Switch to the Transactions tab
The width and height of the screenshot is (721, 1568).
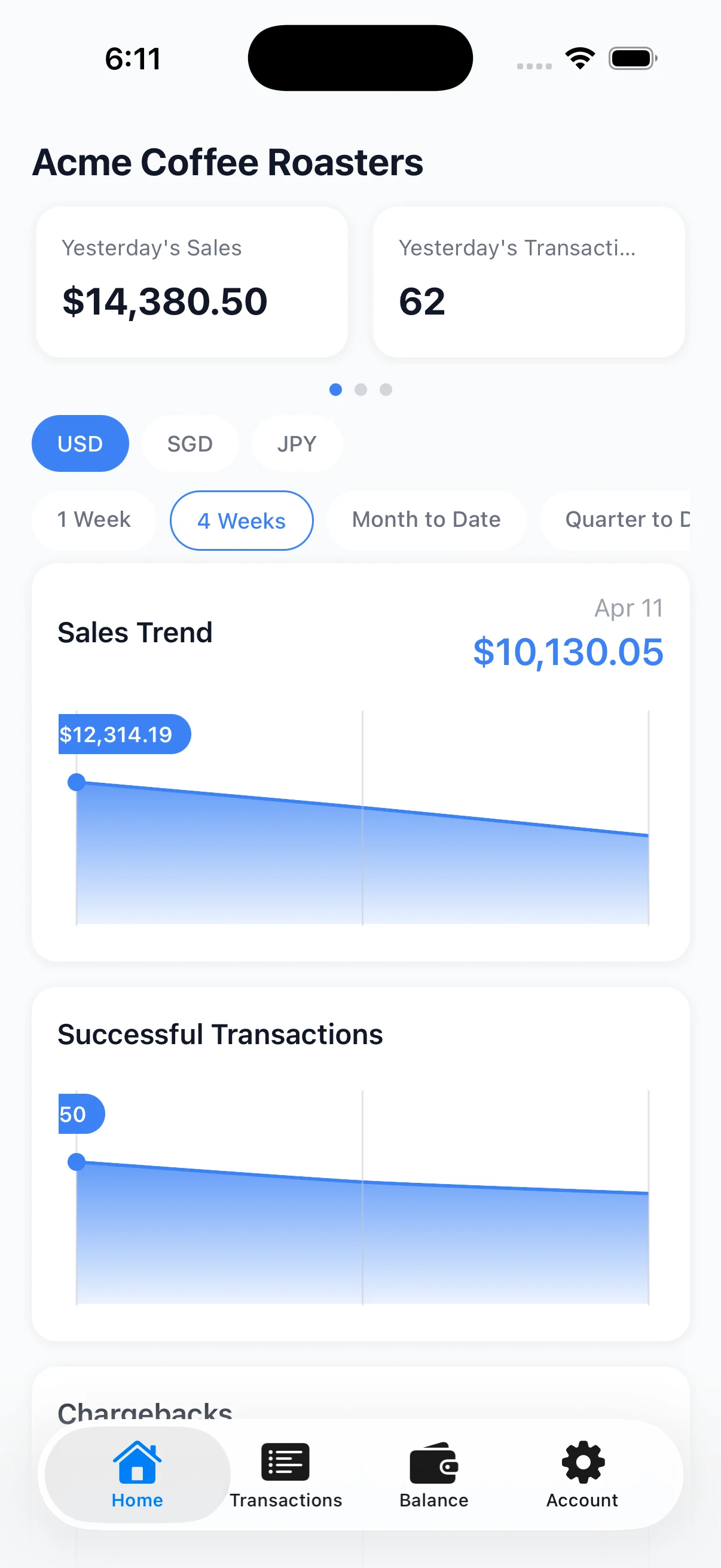coord(285,1474)
